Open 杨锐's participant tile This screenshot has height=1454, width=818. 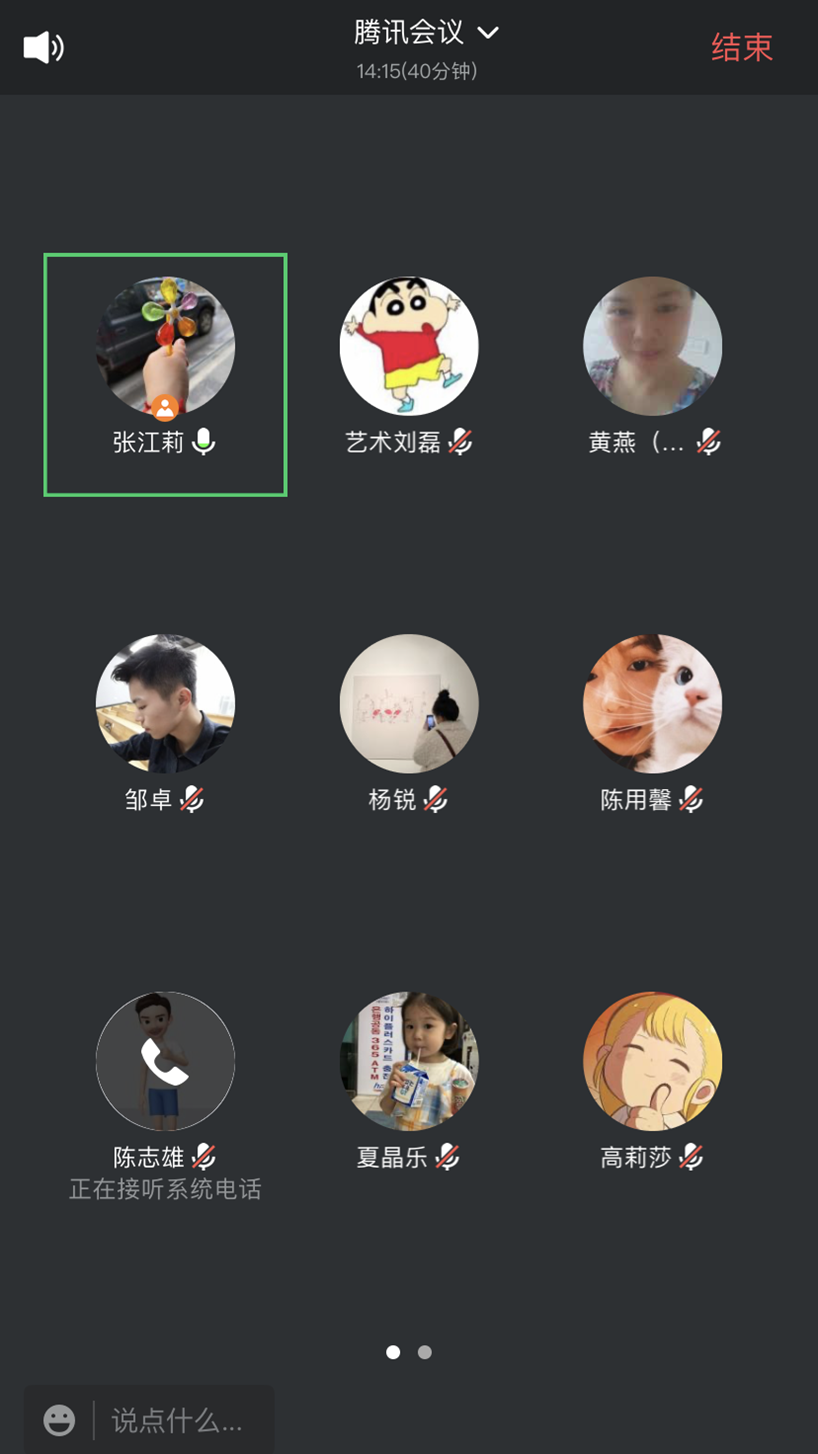[x=409, y=704]
